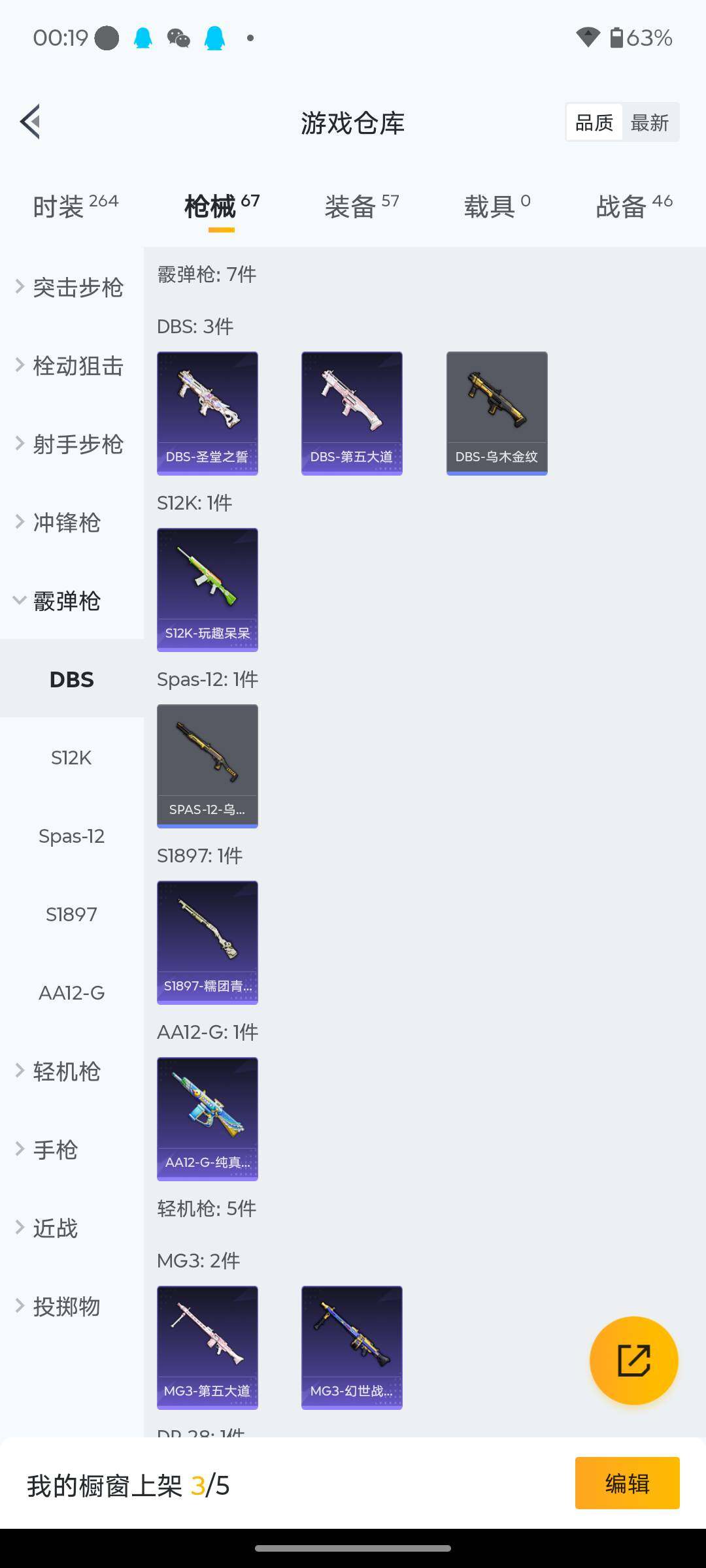Open the S12K-玩趣呆呆 skin
The height and width of the screenshot is (1568, 706).
(x=207, y=589)
